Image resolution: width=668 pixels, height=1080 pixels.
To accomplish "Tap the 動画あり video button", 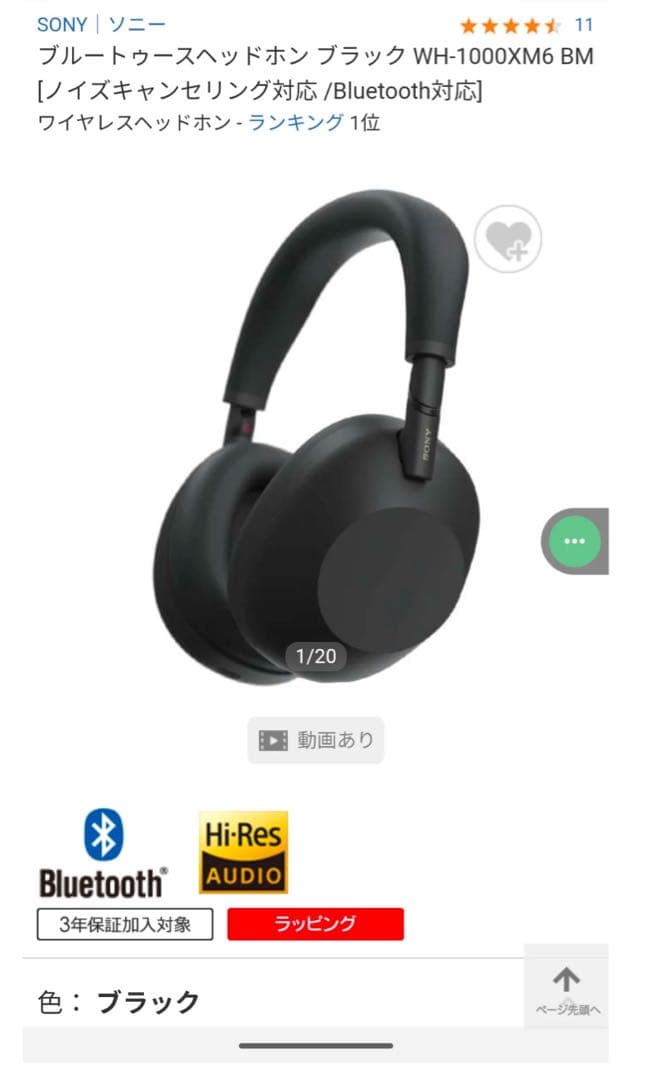I will point(316,740).
